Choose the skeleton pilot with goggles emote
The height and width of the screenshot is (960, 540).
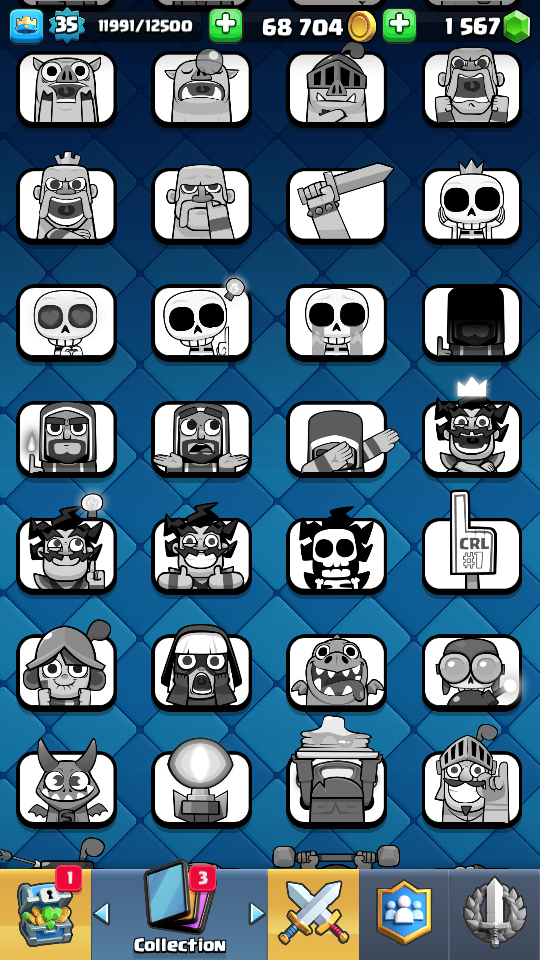[471, 672]
